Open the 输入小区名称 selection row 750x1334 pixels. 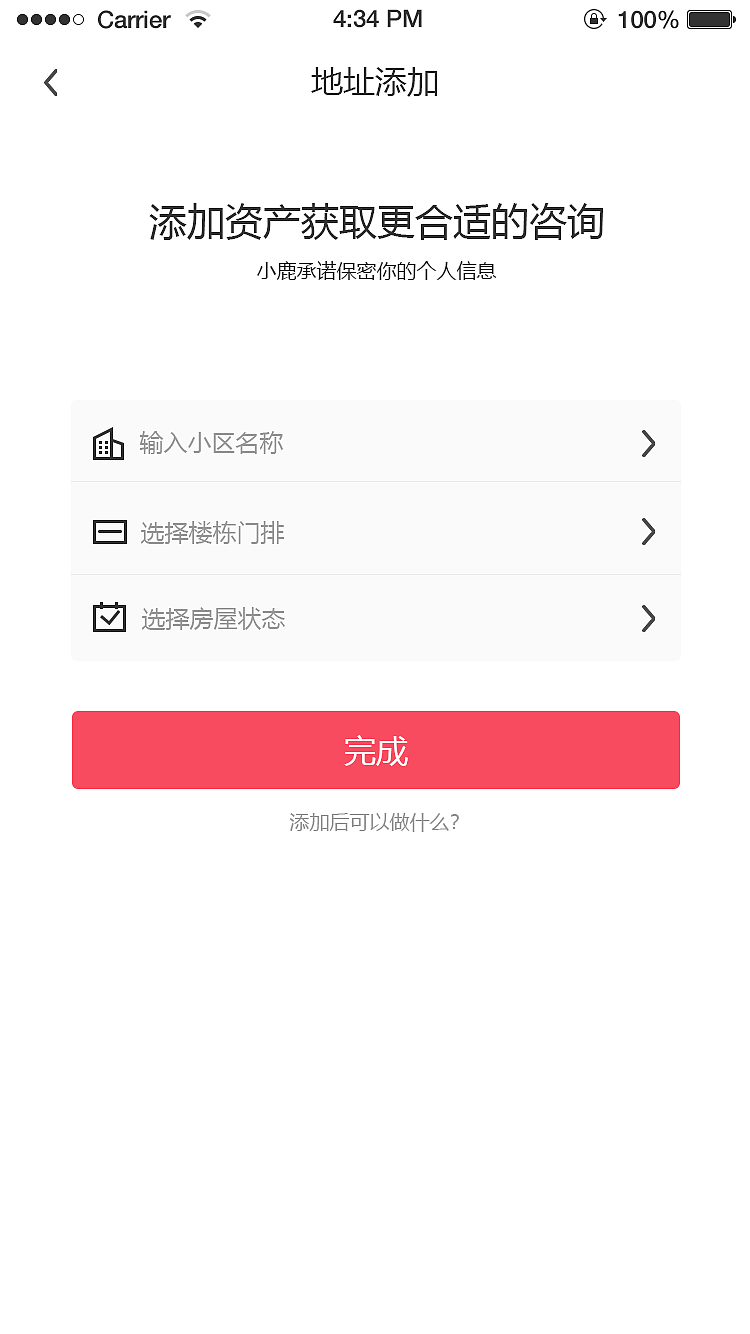click(x=375, y=442)
